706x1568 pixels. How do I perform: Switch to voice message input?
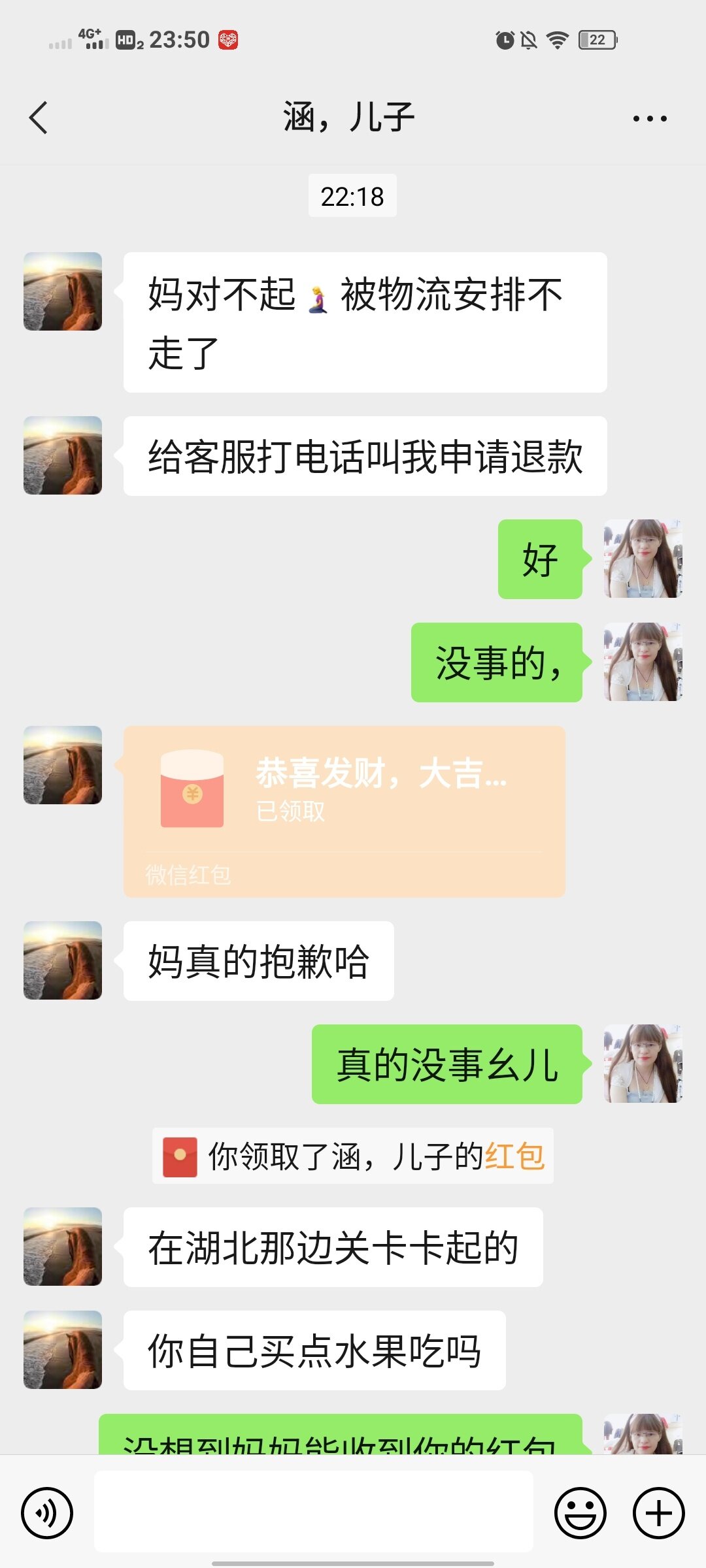click(x=47, y=1512)
